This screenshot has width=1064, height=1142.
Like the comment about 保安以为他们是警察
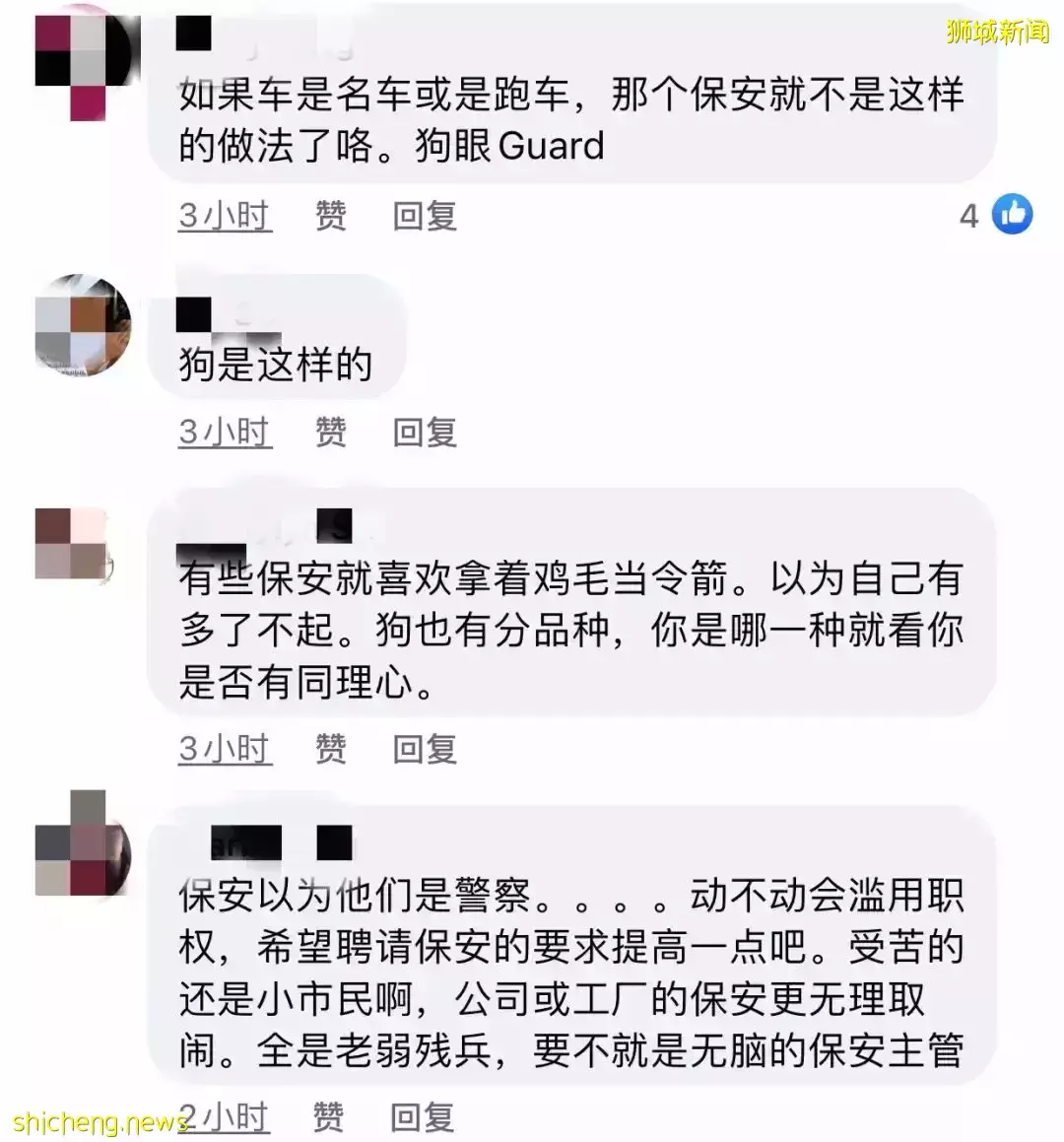click(328, 1116)
